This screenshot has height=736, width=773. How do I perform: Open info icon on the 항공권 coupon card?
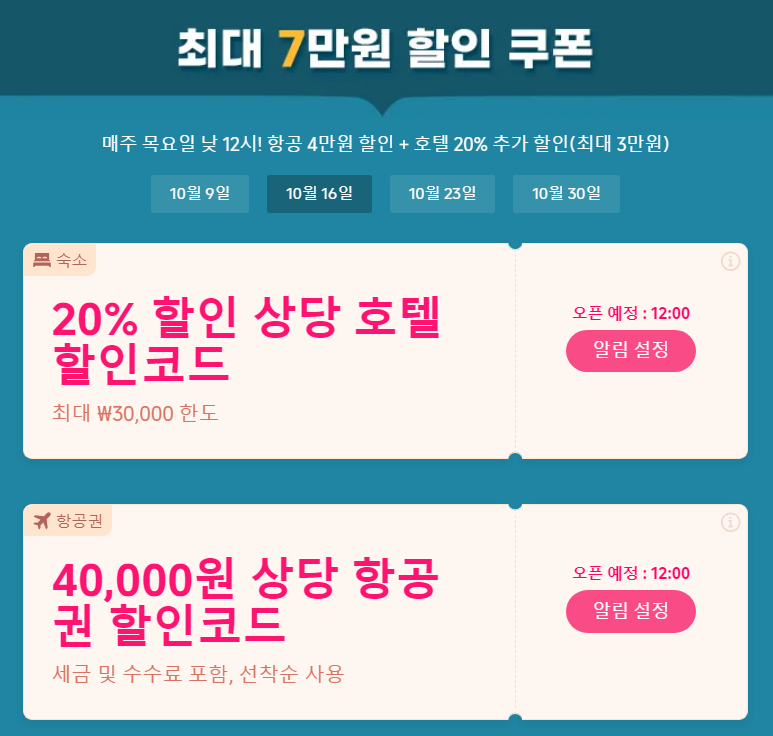click(730, 522)
